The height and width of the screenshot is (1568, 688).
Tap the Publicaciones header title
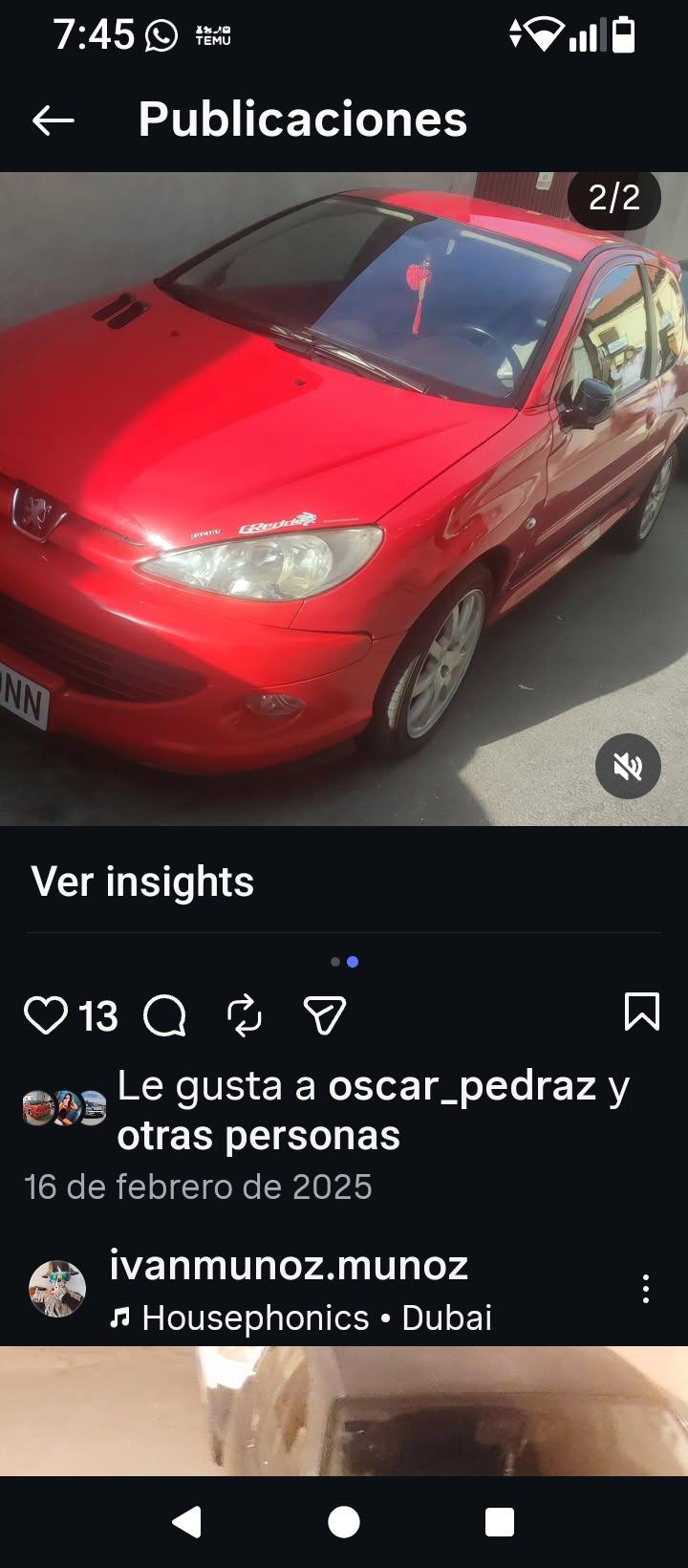[303, 119]
